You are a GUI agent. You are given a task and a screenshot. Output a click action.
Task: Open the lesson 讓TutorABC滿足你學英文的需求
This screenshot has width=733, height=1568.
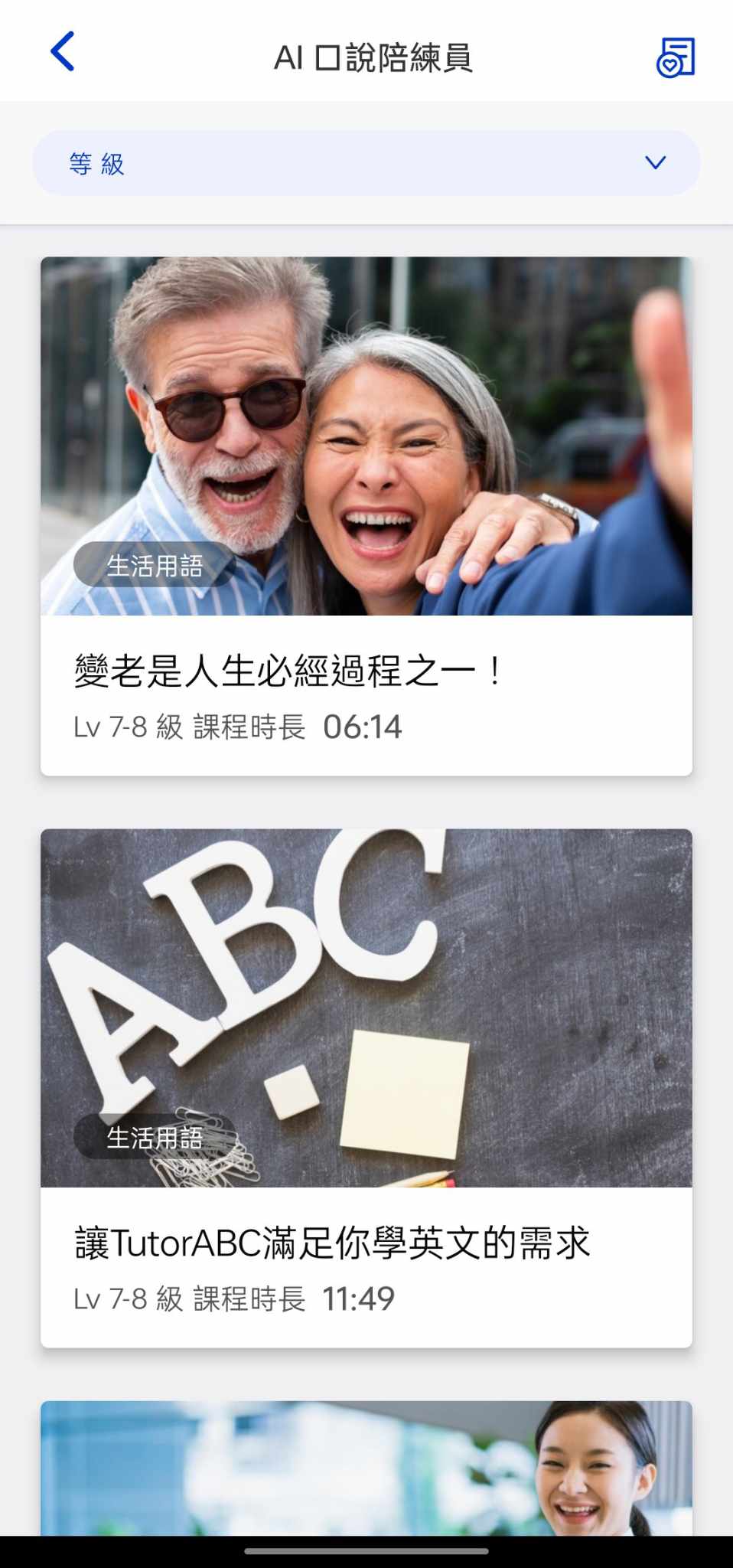pyautogui.click(x=366, y=1088)
